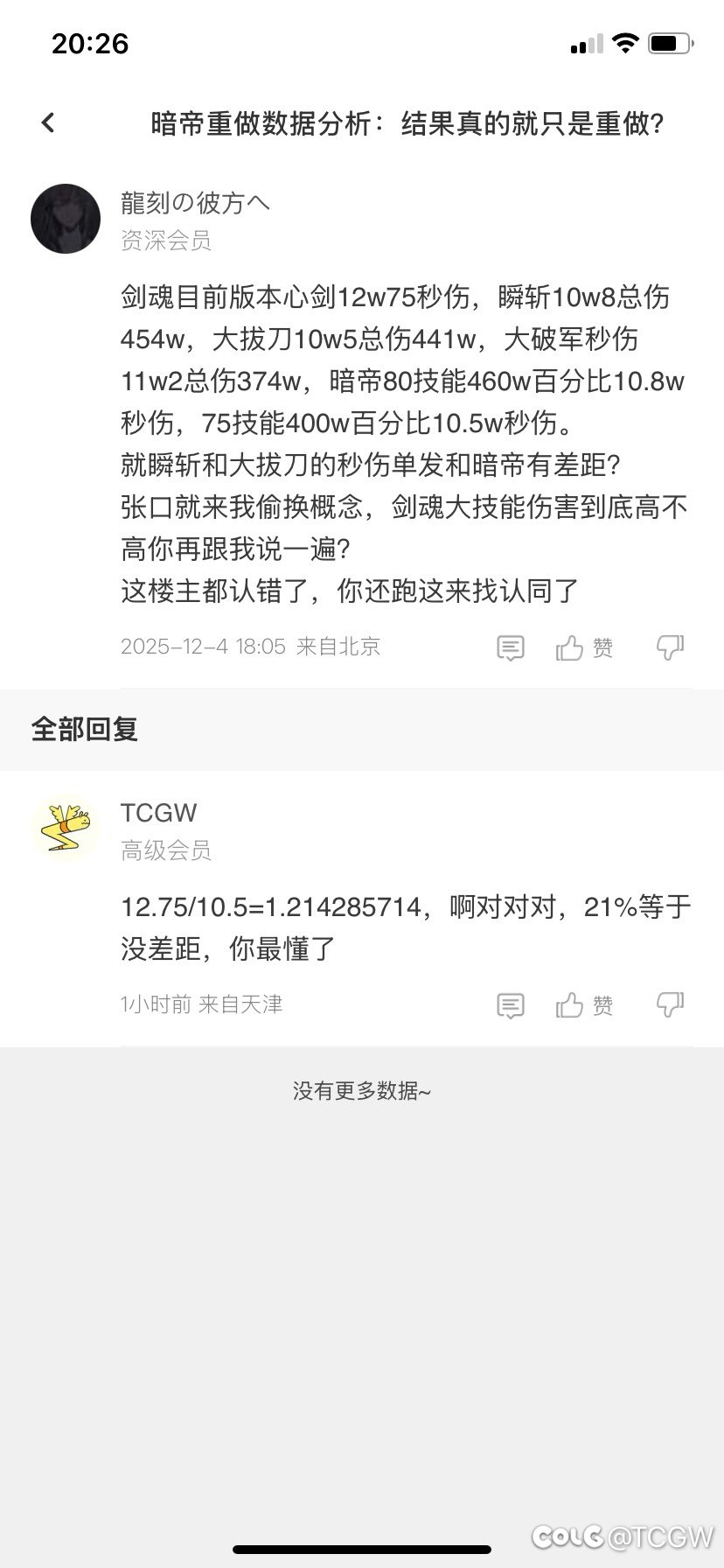This screenshot has height=1568, width=724.
Task: Dislike 龍刻の彼方へ's comment
Action: click(670, 647)
